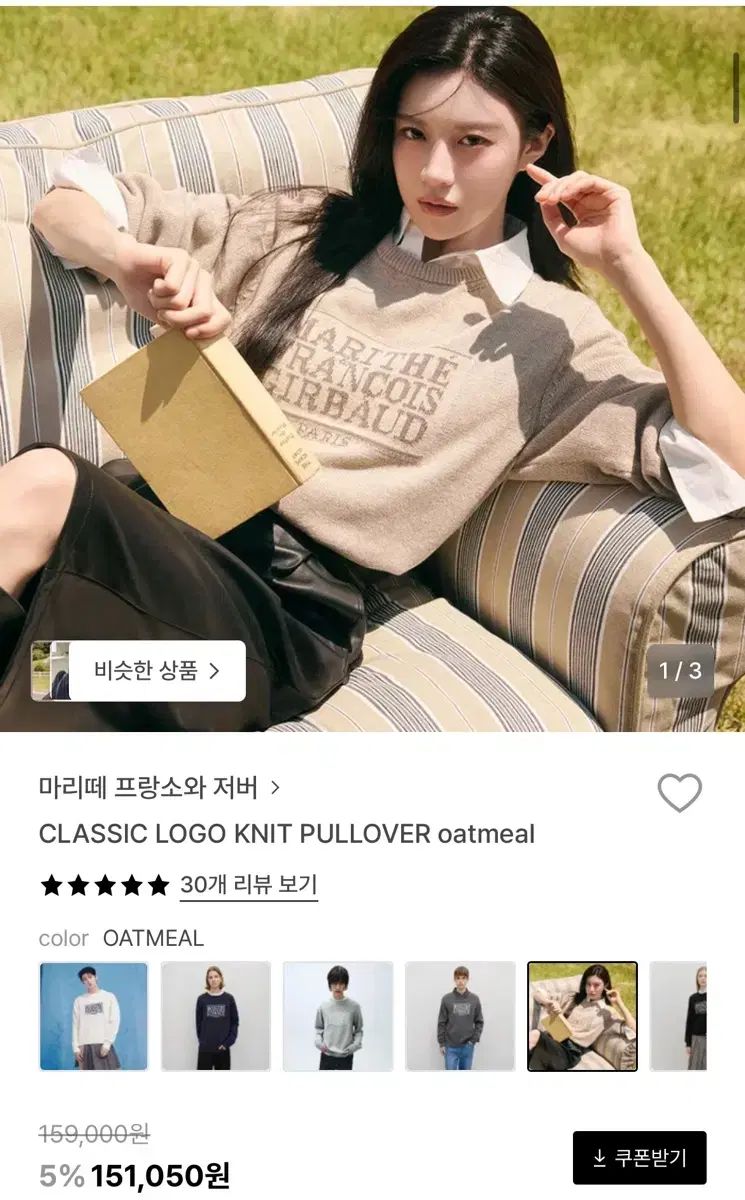The image size is (745, 1200).
Task: View the 30 reviews (30개 리뷰 보기)
Action: 248,885
